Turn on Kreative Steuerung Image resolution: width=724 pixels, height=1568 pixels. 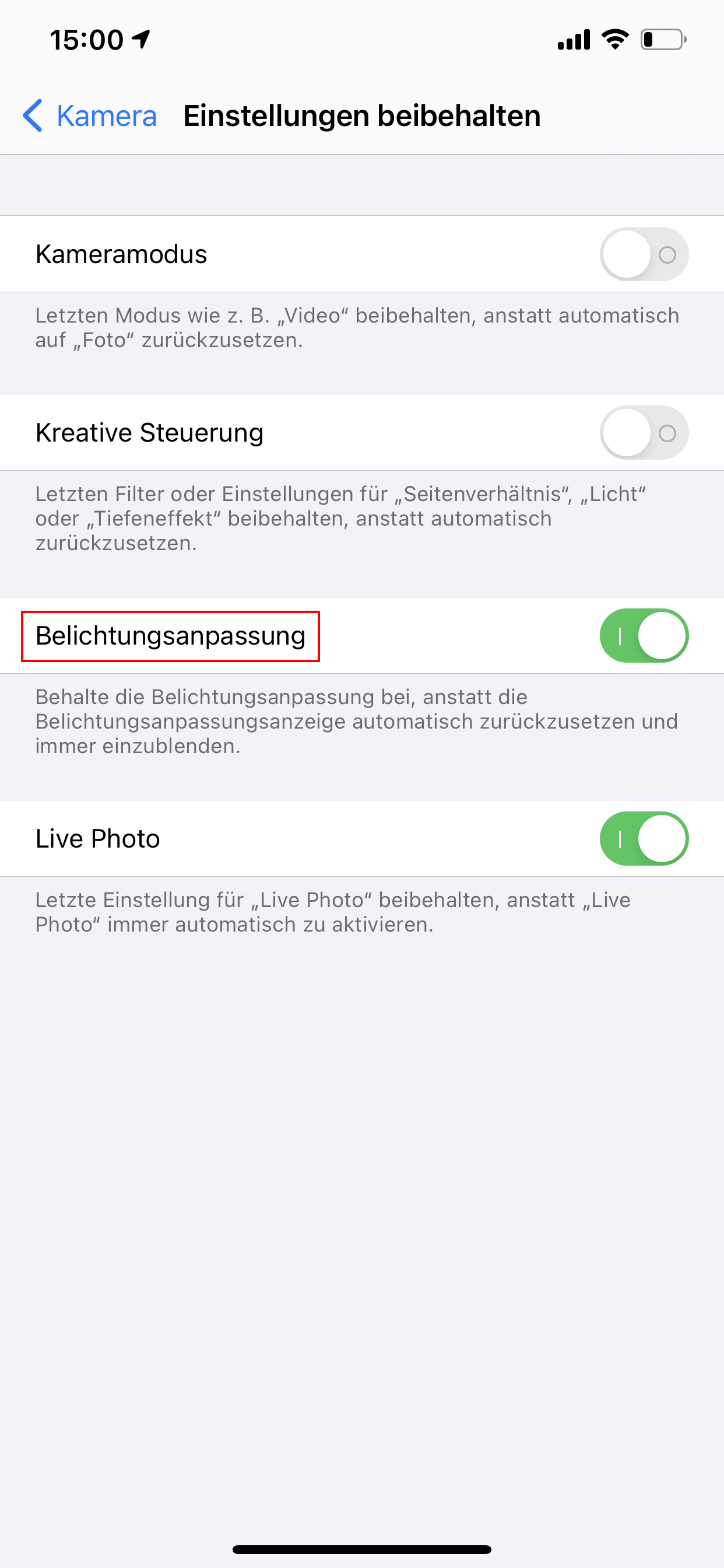point(644,432)
